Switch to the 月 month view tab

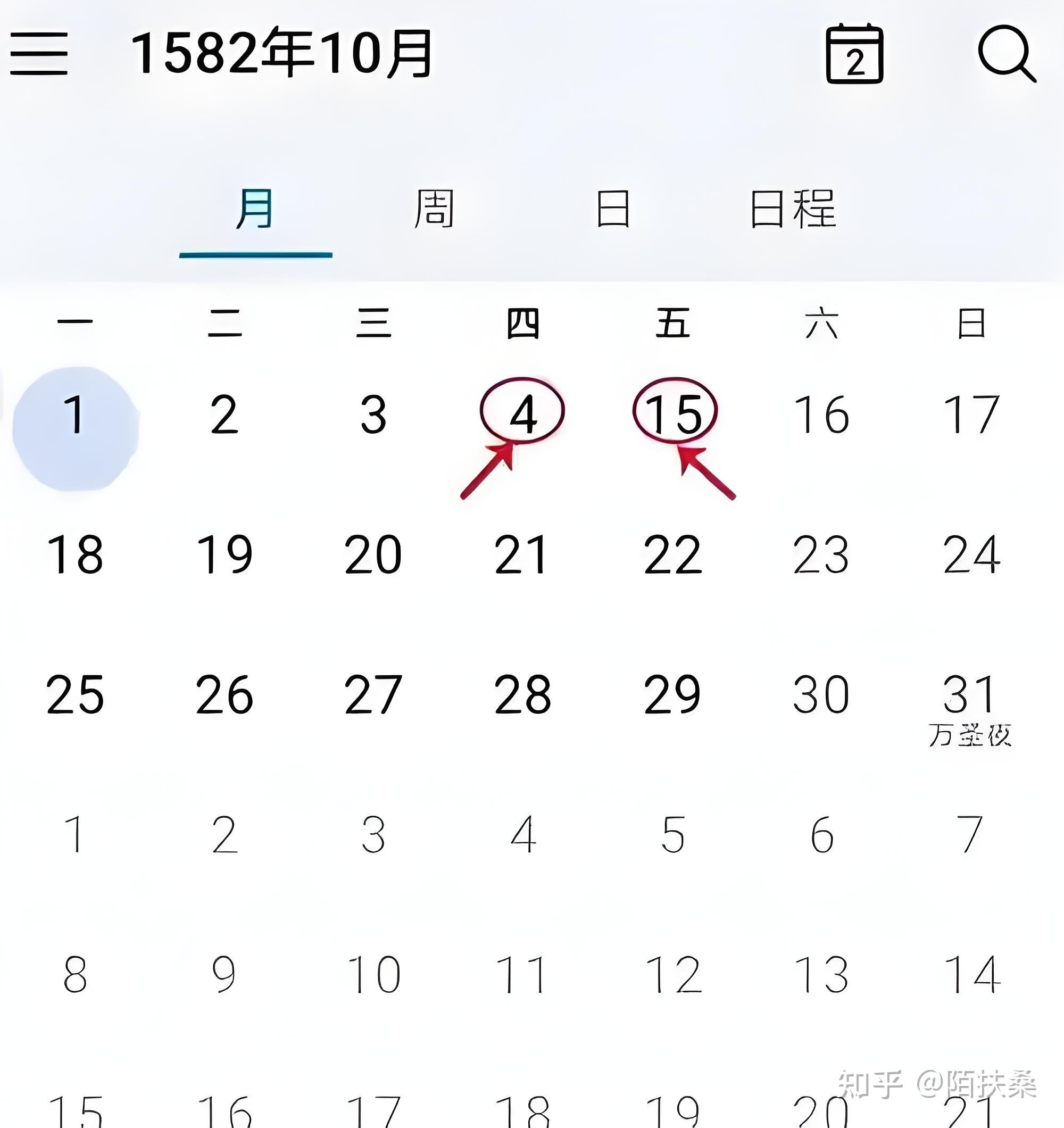255,210
